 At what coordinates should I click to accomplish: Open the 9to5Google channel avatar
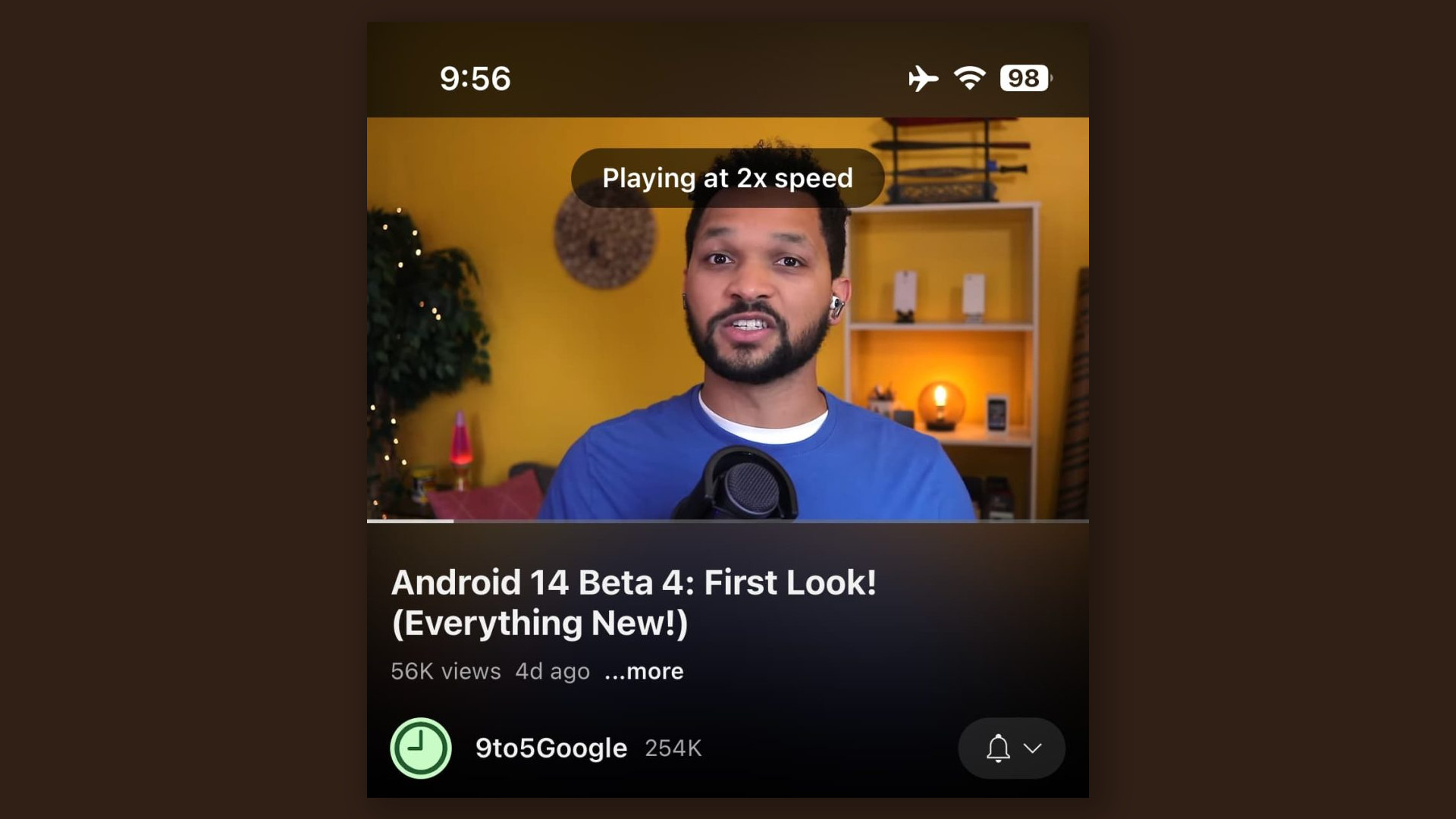[421, 748]
